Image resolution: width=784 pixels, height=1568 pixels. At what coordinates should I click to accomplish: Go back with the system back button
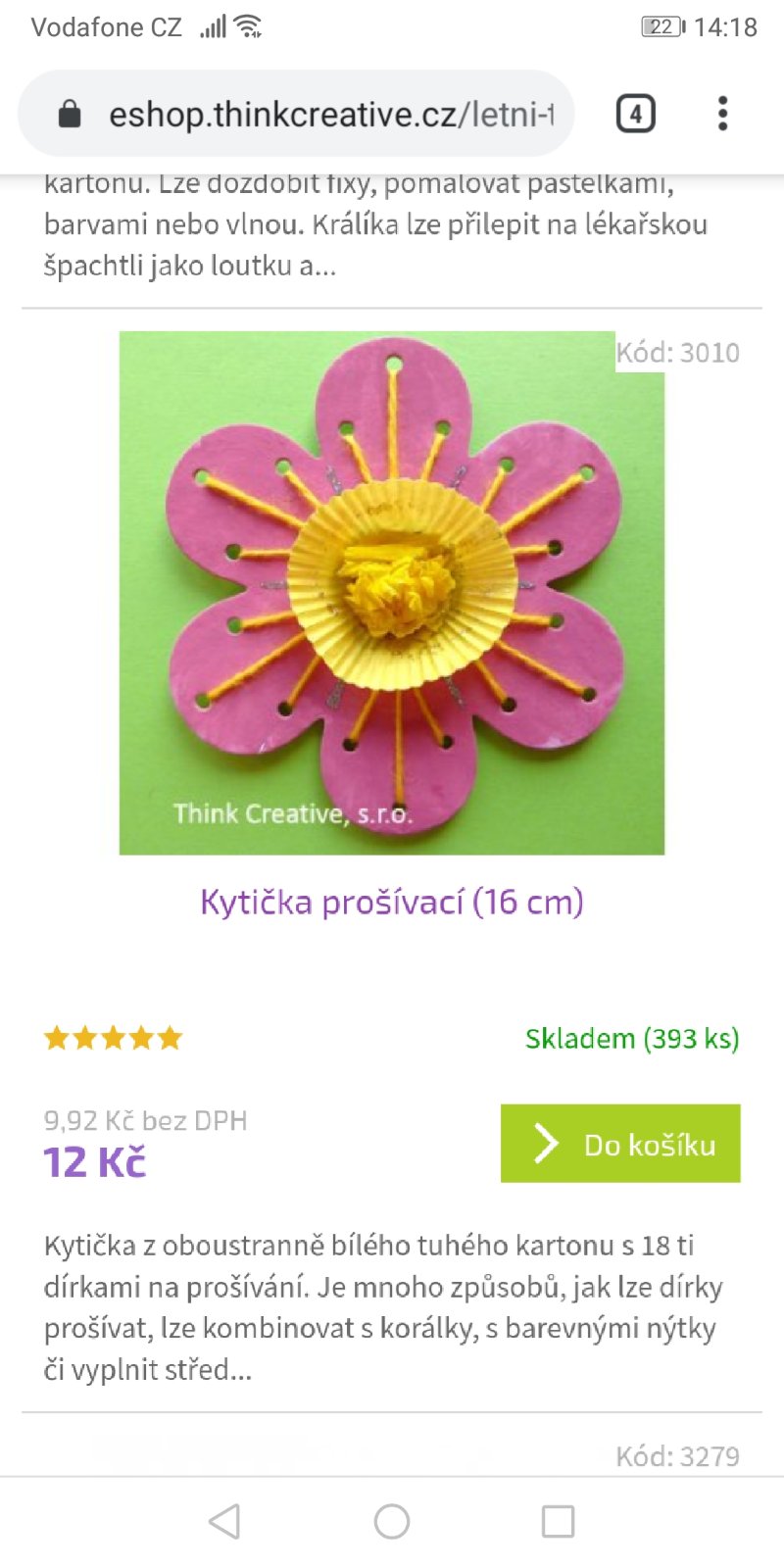pos(224,1521)
